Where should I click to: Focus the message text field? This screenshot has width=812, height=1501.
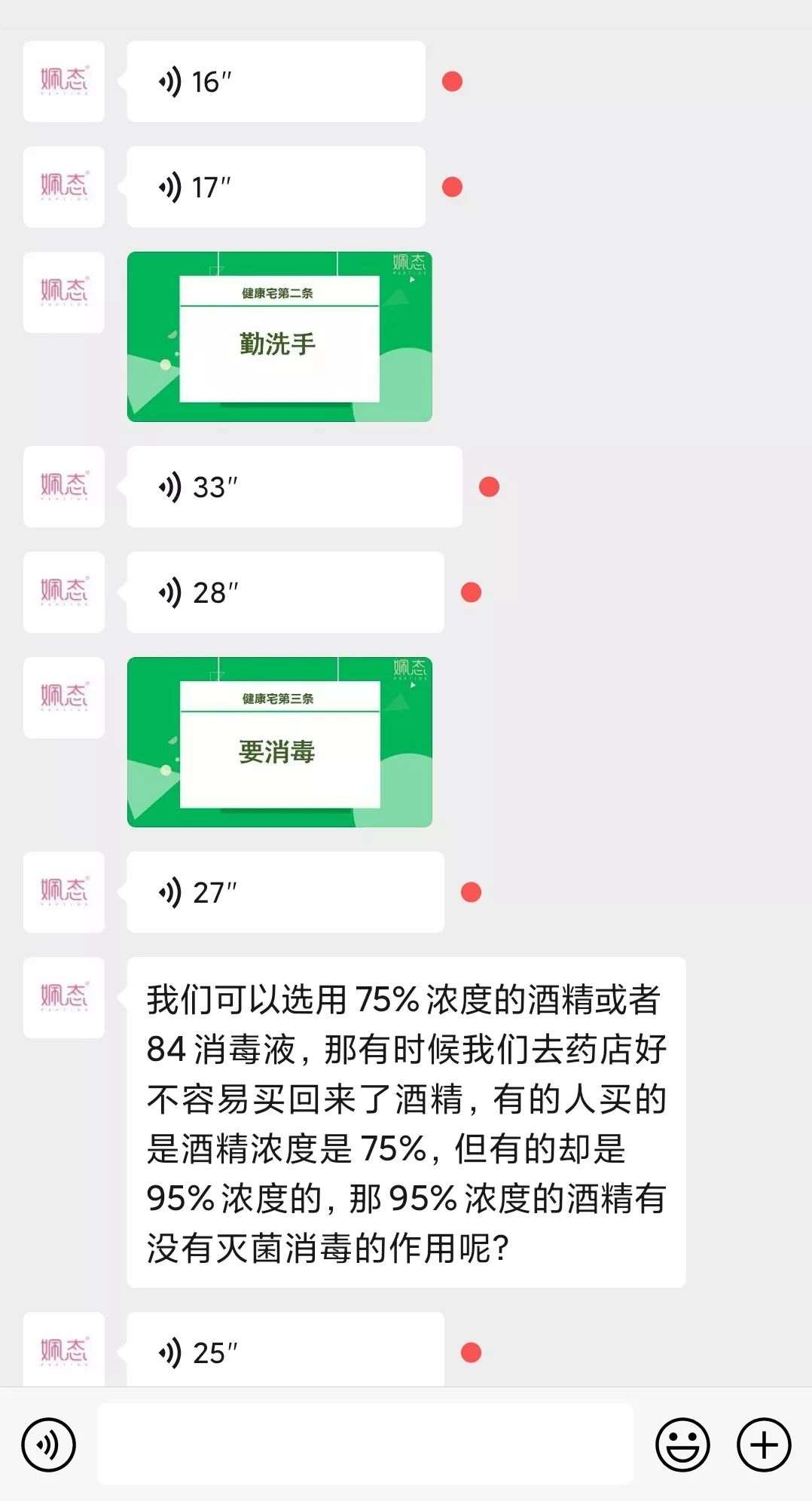pyautogui.click(x=365, y=1444)
